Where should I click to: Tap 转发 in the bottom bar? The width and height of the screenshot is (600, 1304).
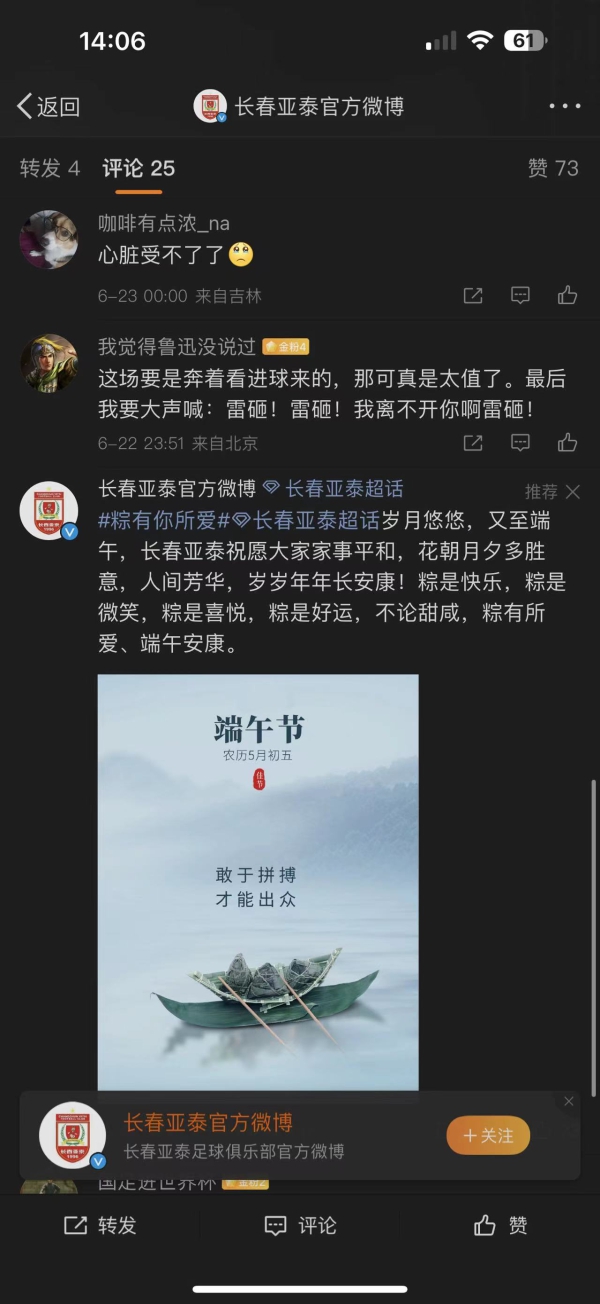(100, 1225)
